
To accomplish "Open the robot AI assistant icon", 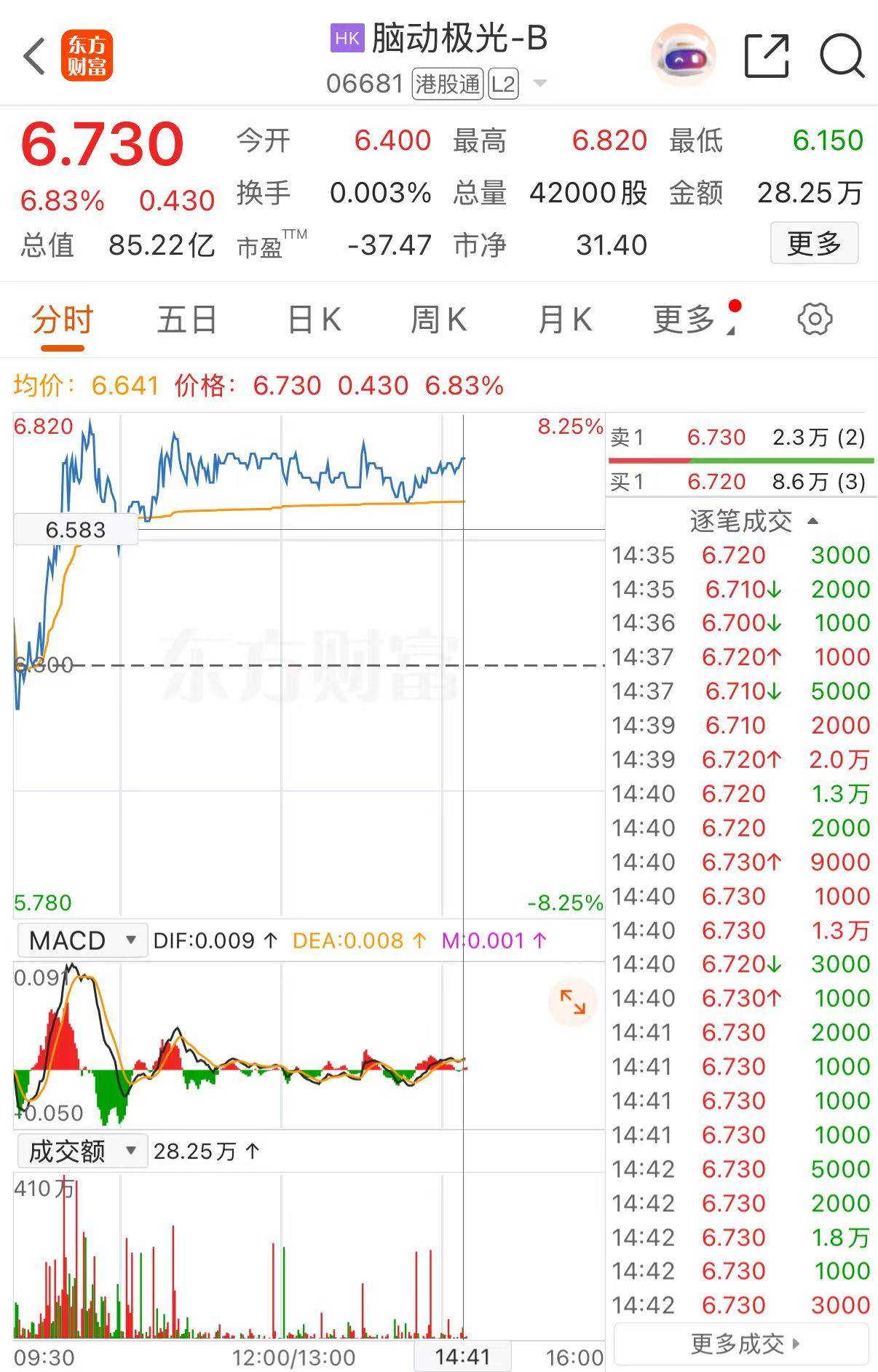I will point(682,56).
